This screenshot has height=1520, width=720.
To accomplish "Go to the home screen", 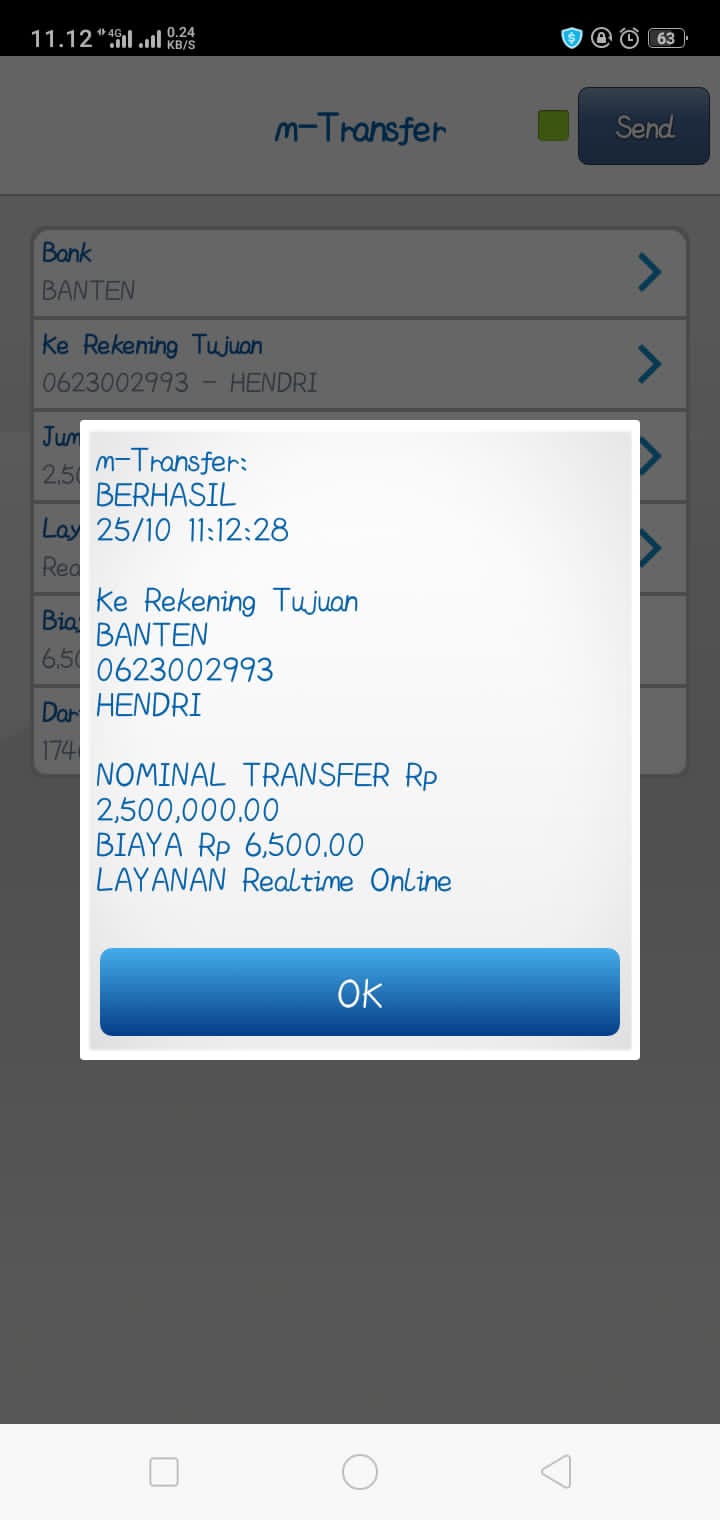I will [360, 1472].
